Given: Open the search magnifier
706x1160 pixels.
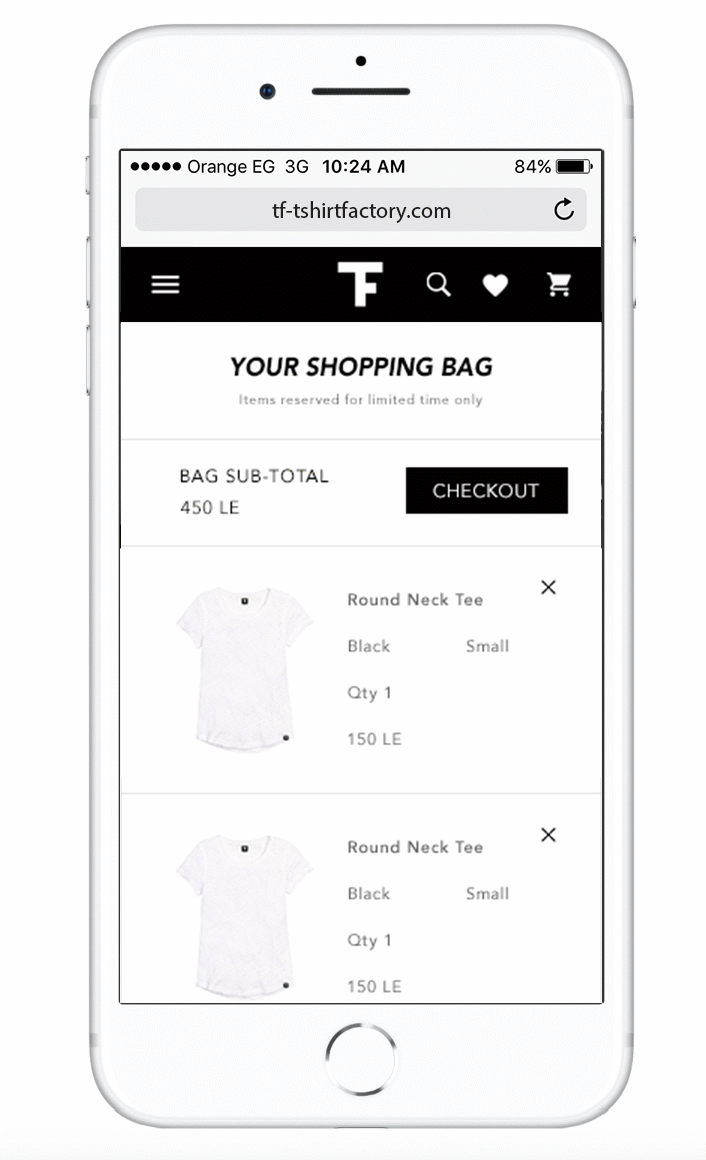Looking at the screenshot, I should pyautogui.click(x=438, y=284).
